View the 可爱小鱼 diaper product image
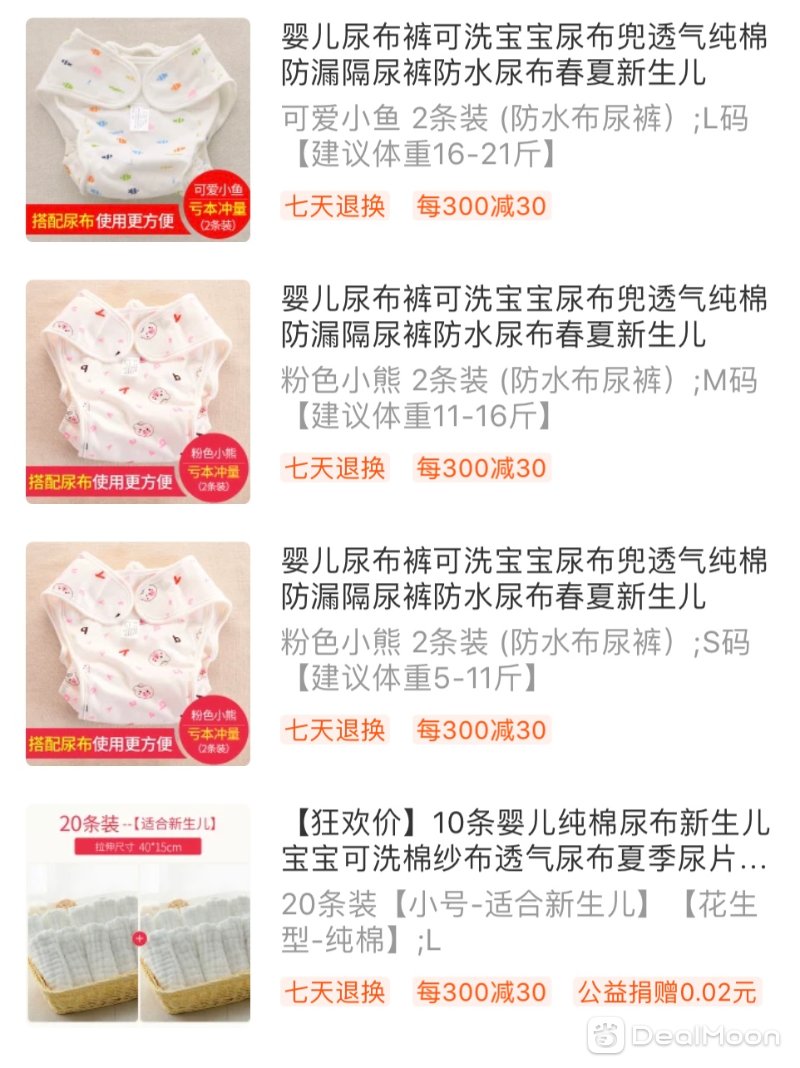The image size is (800, 1068). point(138,130)
